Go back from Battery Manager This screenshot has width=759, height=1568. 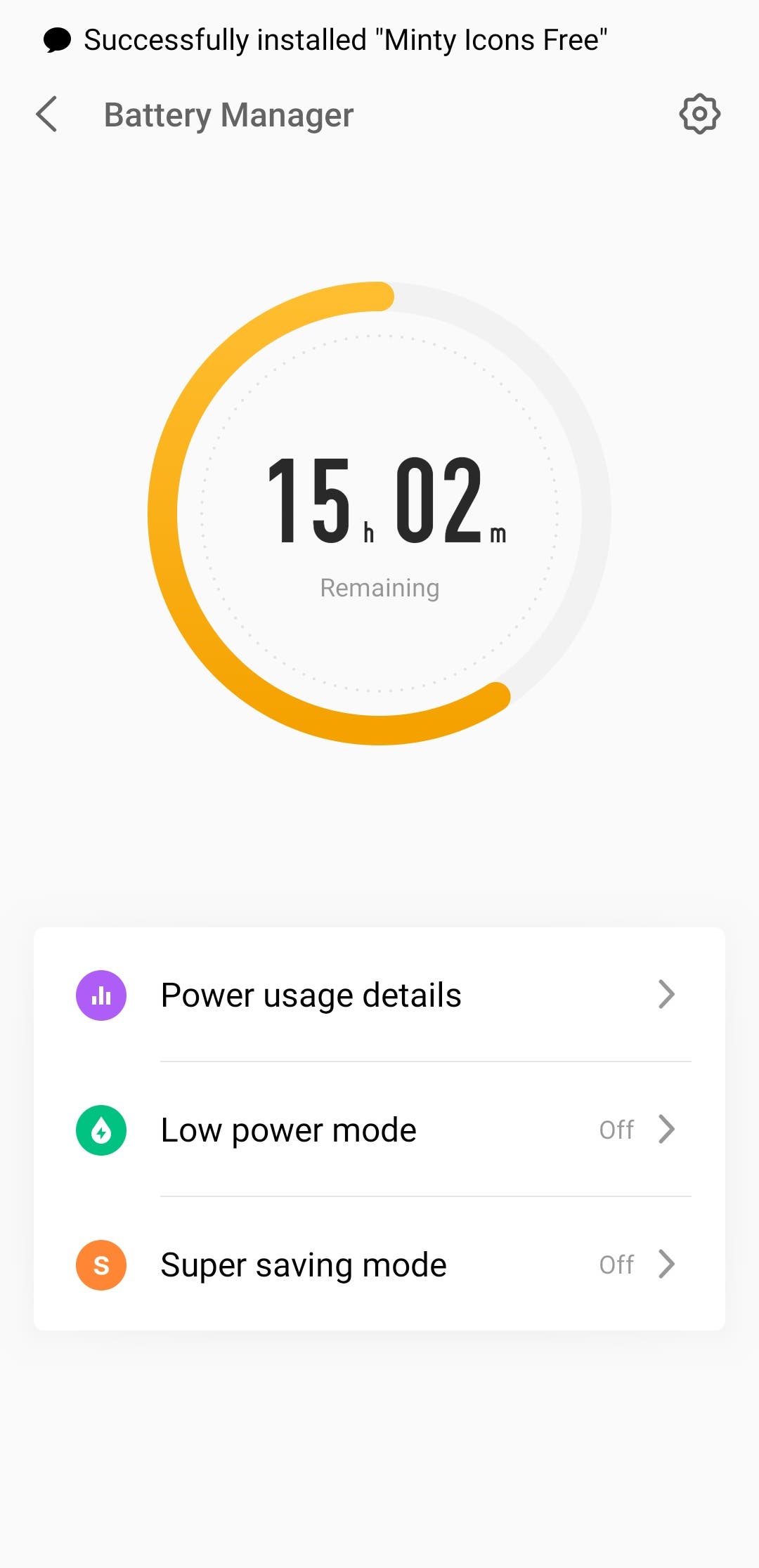click(46, 115)
